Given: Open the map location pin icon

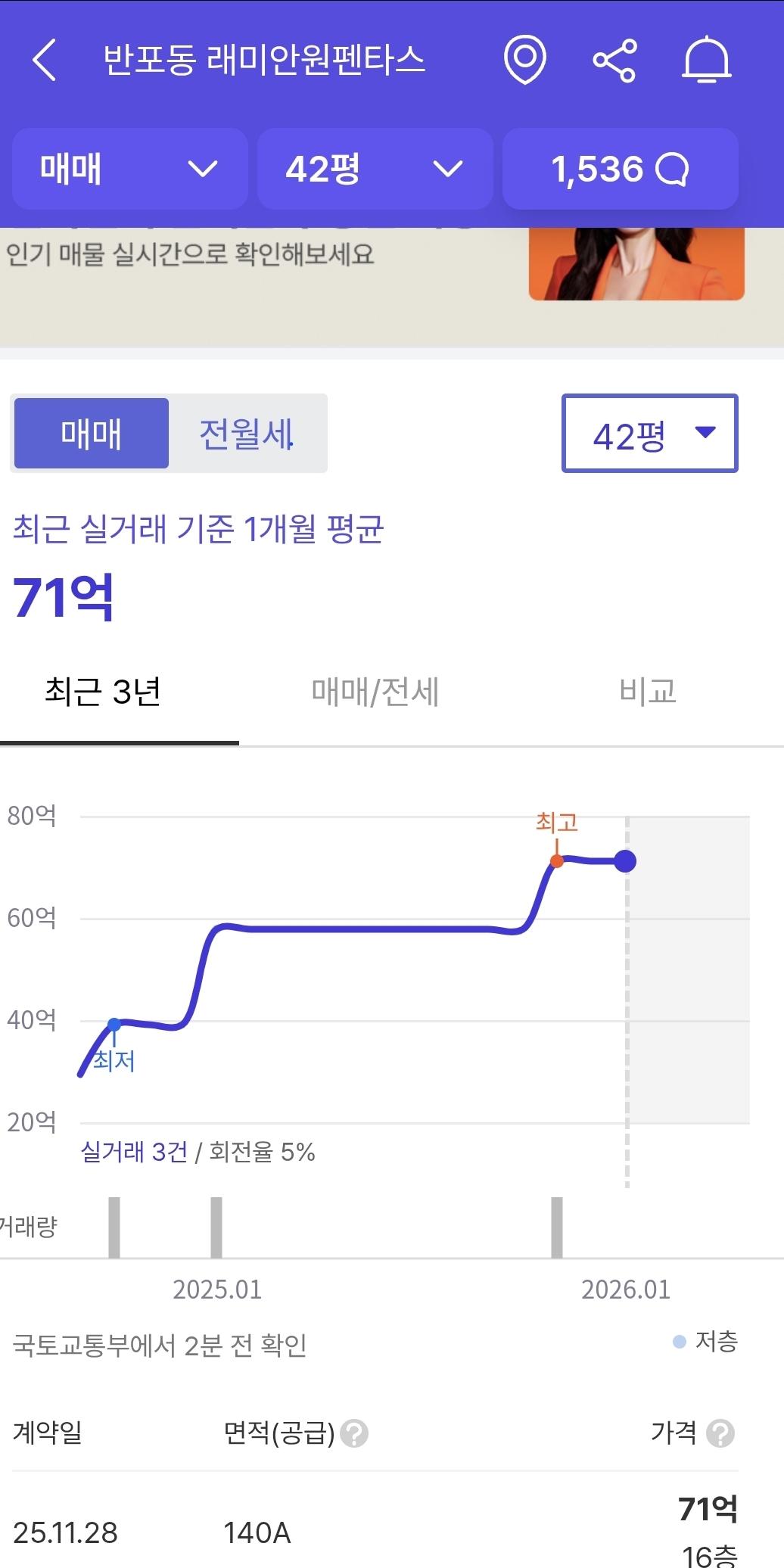Looking at the screenshot, I should [x=524, y=60].
